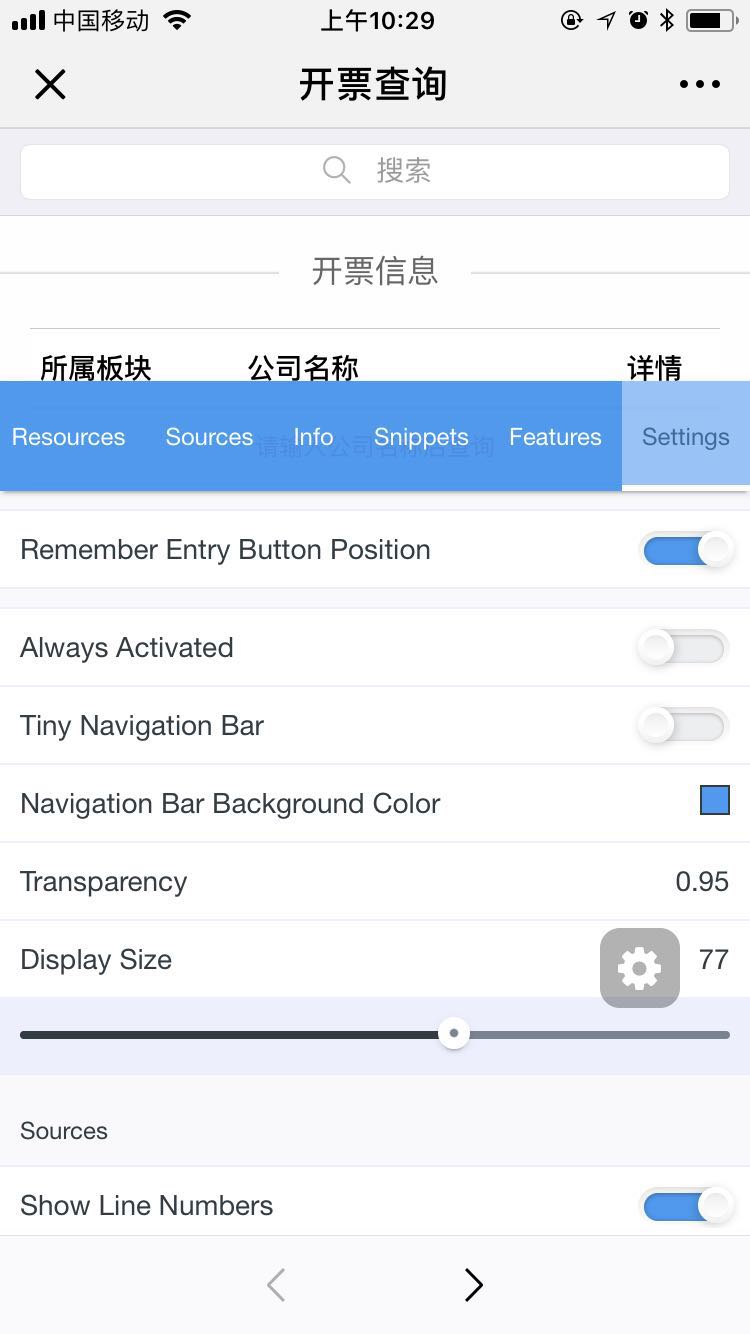Select the Features tab

[x=555, y=437]
